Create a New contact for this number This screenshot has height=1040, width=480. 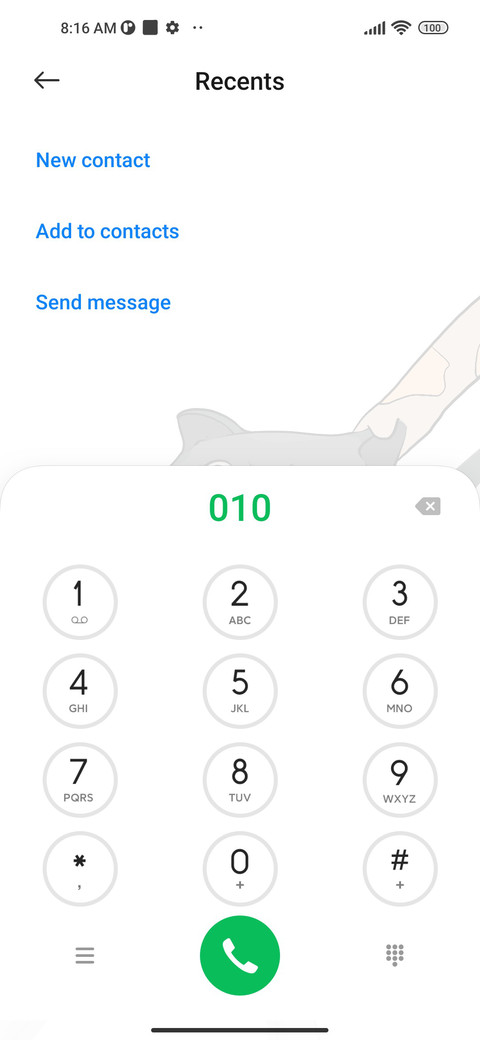93,160
